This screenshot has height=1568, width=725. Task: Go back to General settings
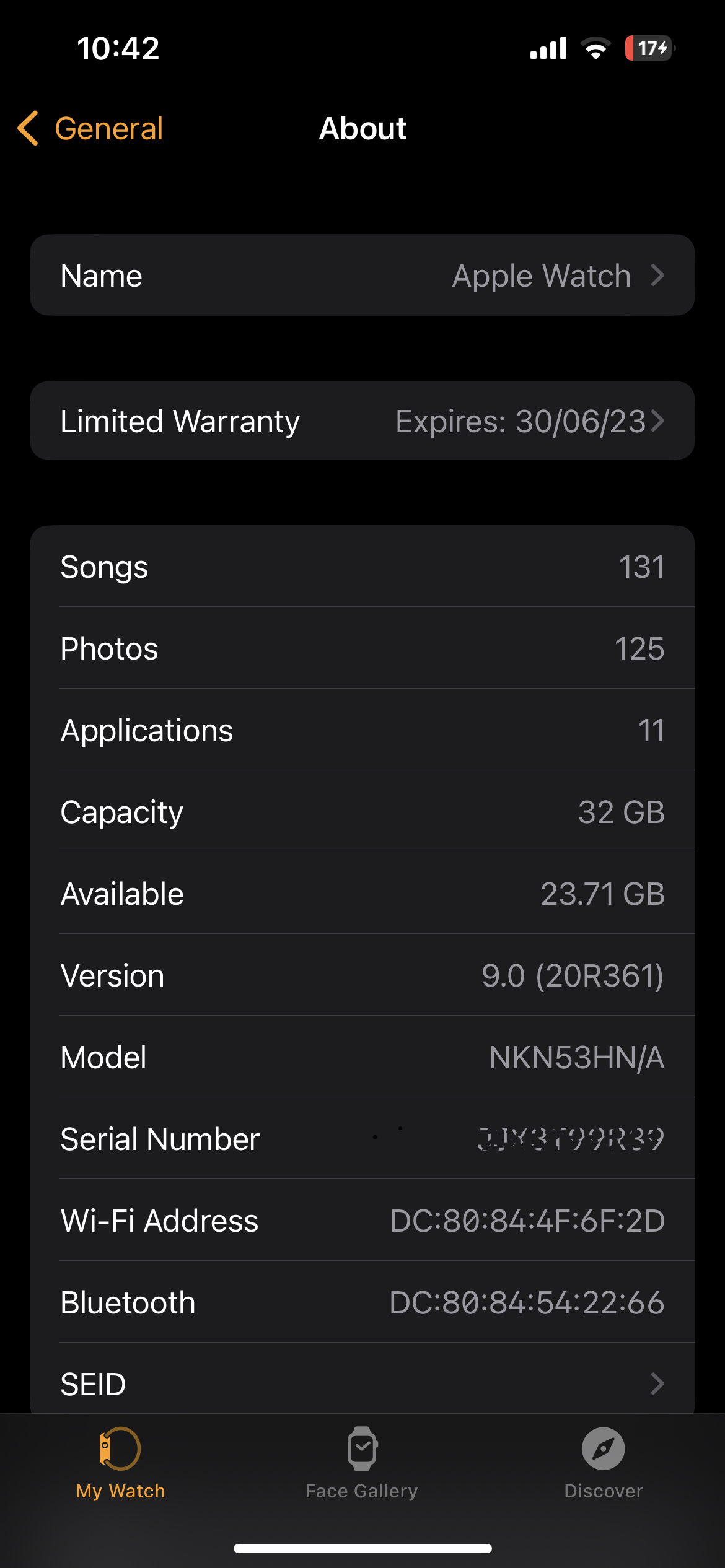[91, 129]
